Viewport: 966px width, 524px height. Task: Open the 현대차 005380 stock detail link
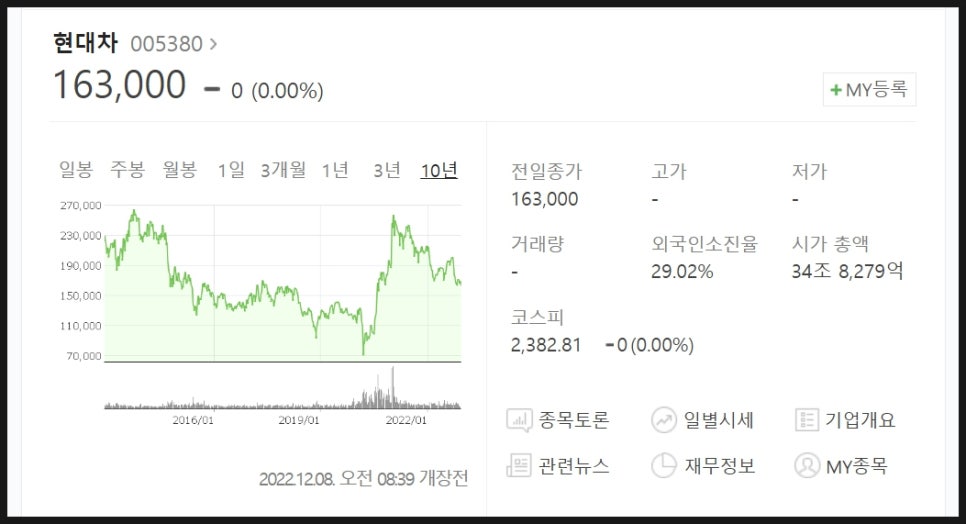click(135, 44)
